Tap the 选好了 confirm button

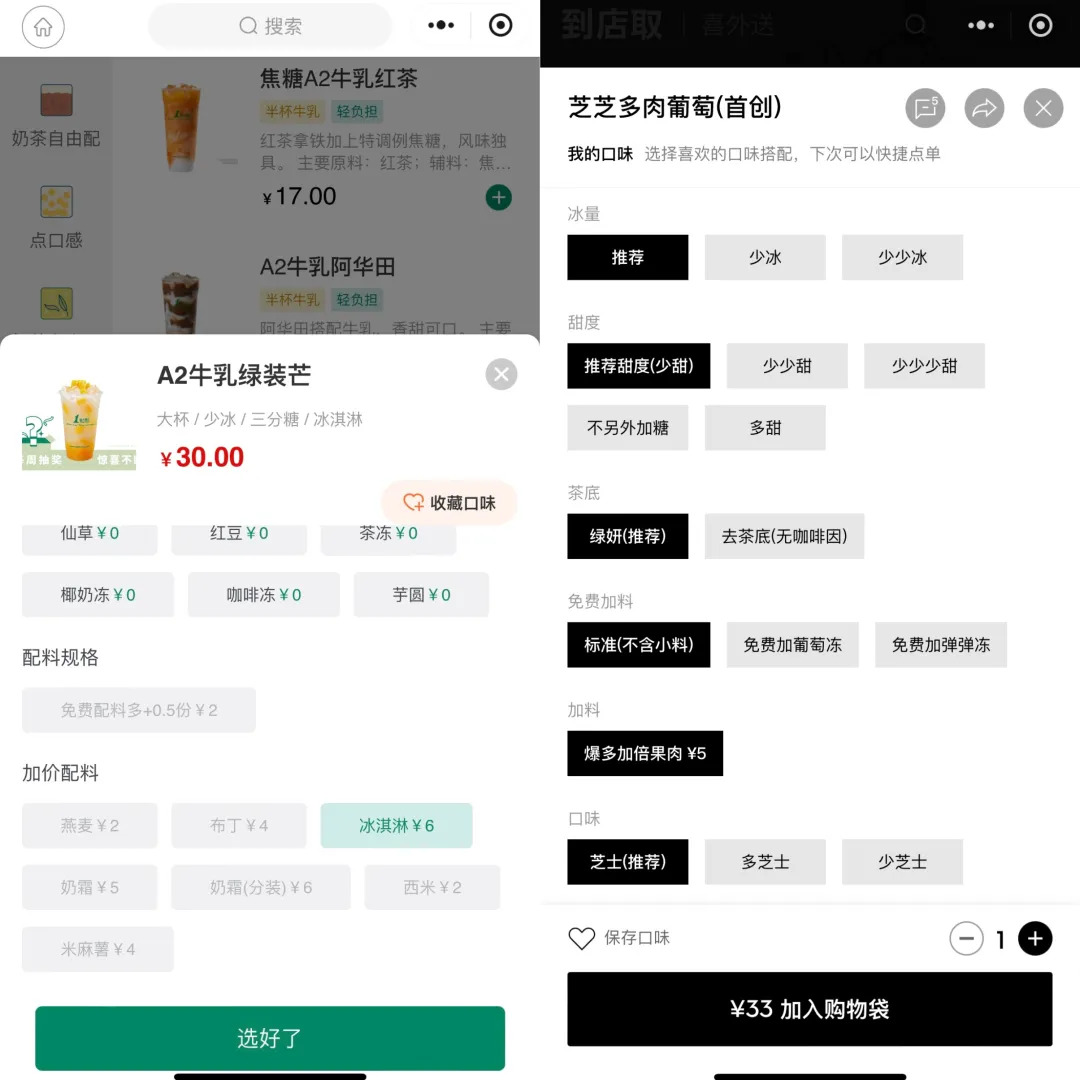(x=270, y=1038)
